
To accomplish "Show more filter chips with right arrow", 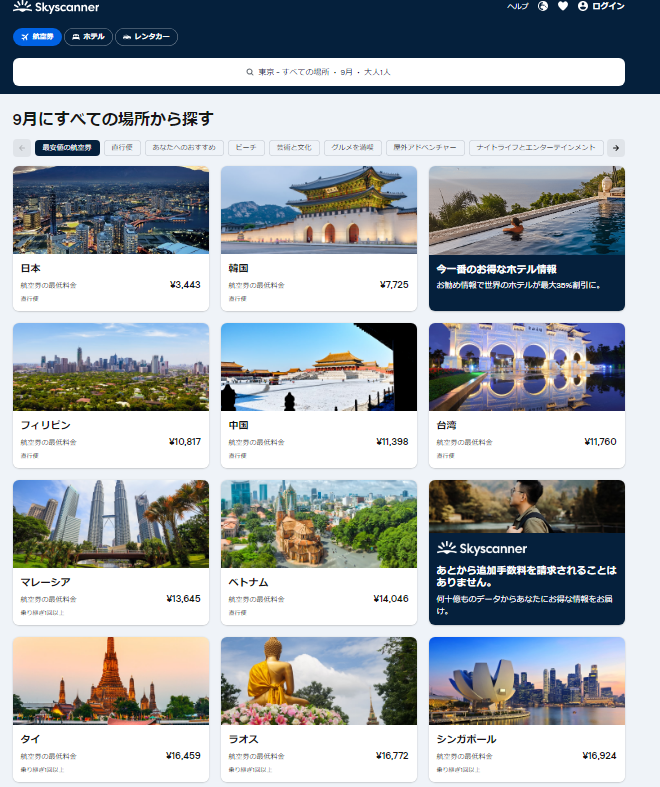I will pos(616,147).
